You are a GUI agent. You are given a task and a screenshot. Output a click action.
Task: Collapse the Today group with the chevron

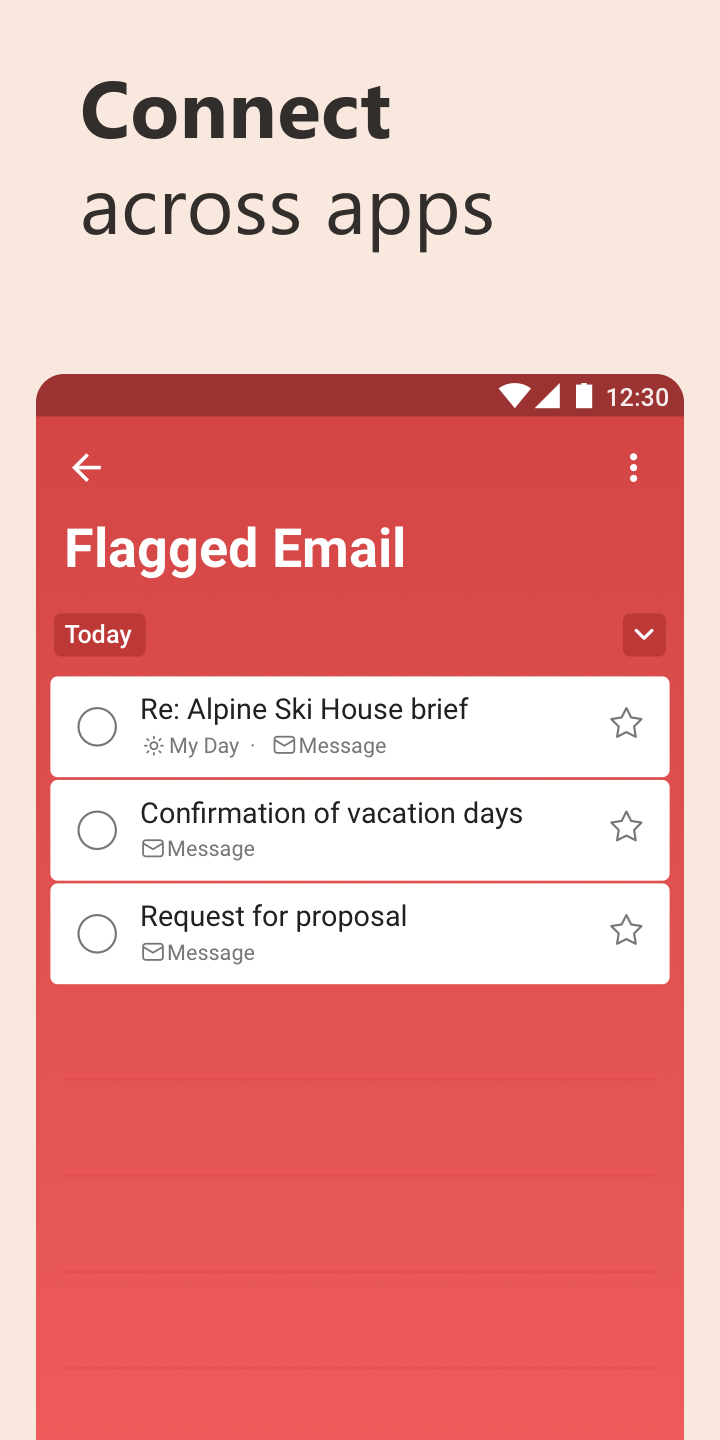[643, 634]
